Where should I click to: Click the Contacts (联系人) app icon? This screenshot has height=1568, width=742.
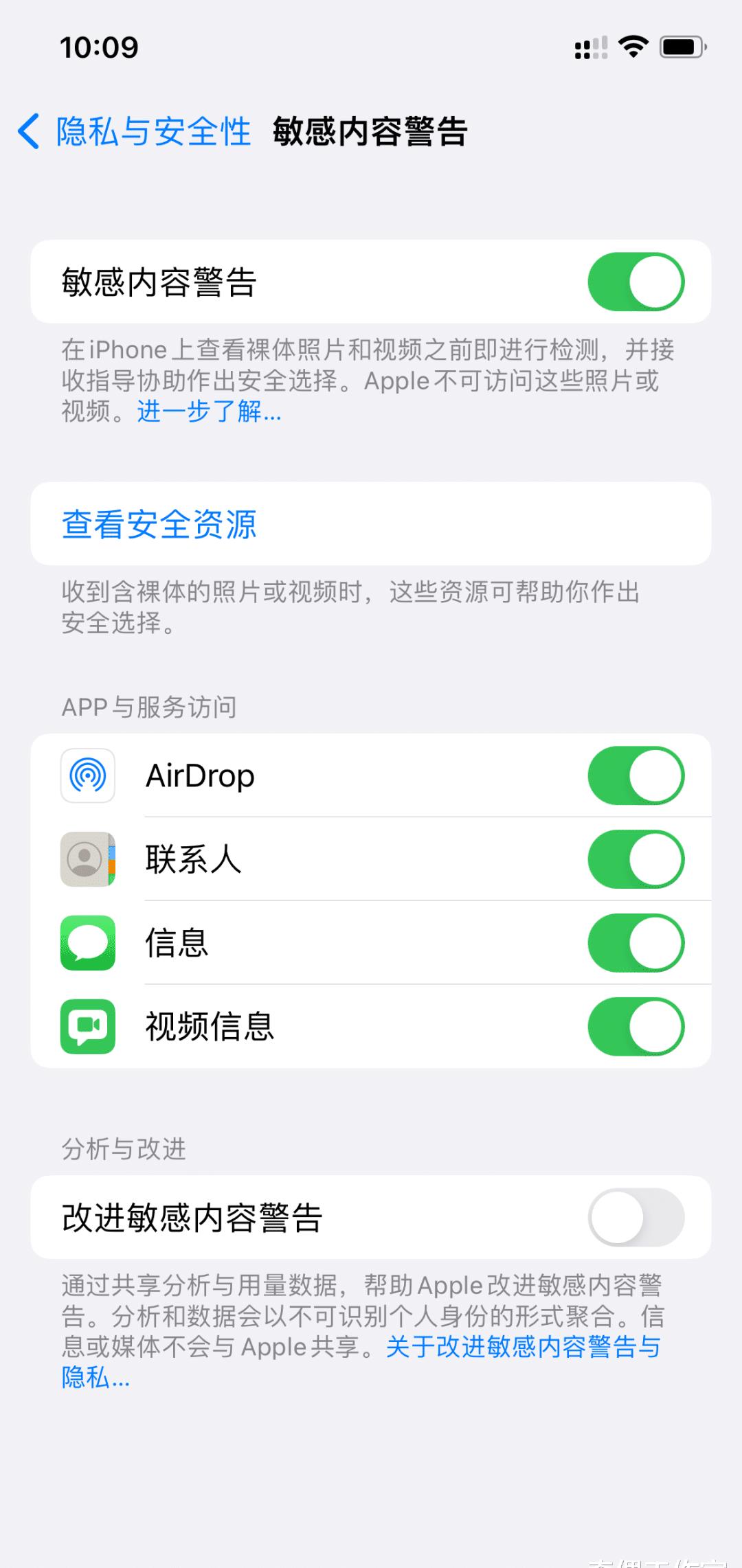pos(87,860)
